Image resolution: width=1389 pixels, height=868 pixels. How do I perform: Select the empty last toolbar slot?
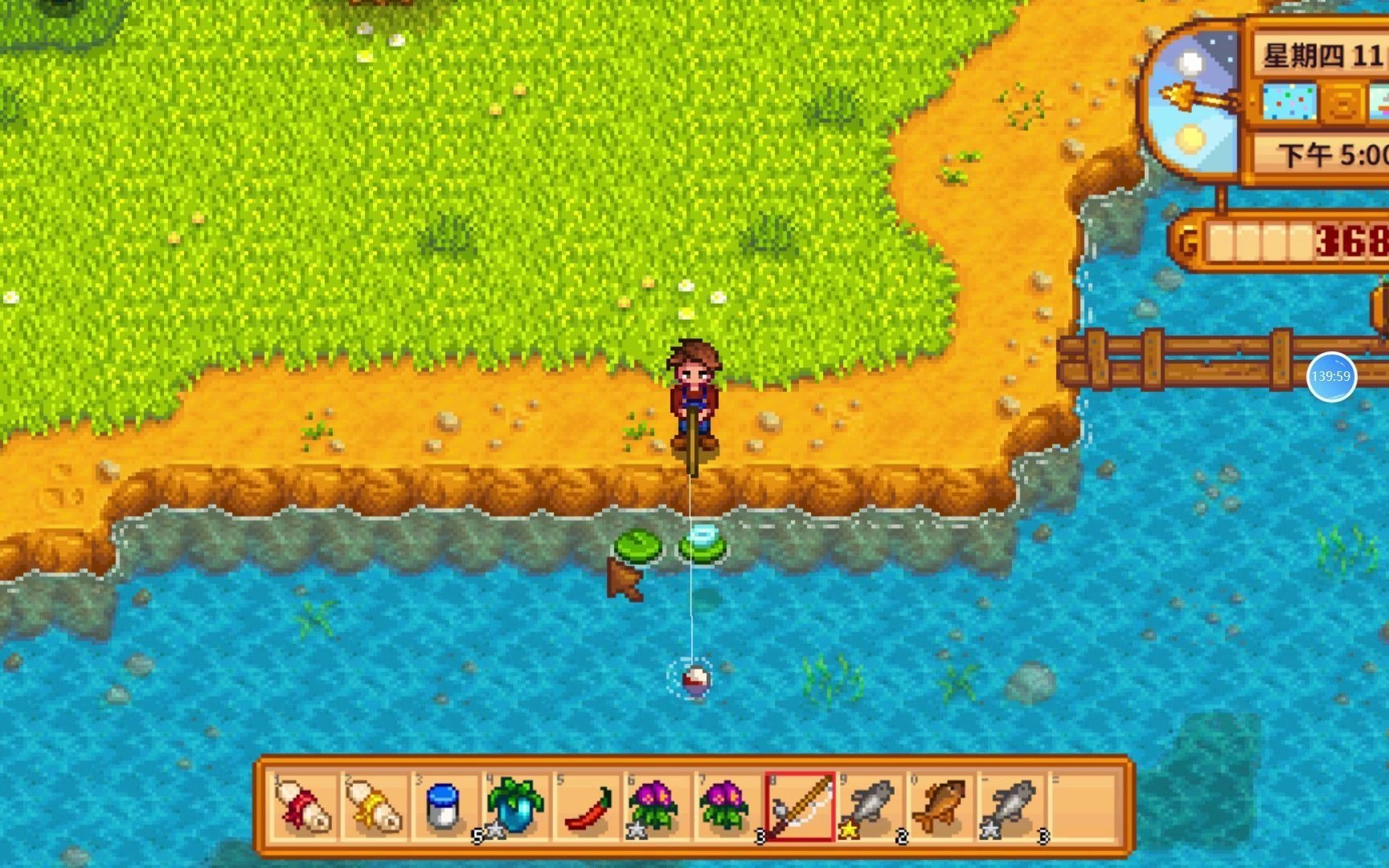[1081, 806]
